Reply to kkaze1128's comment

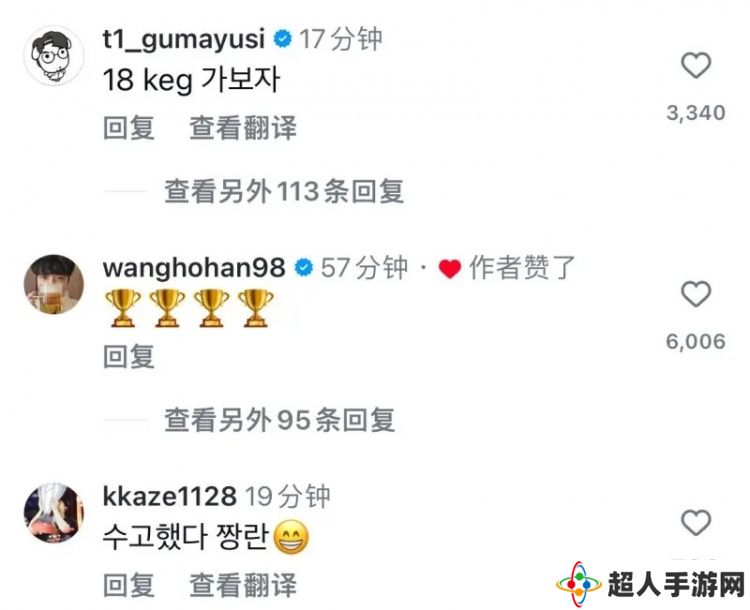tap(129, 583)
